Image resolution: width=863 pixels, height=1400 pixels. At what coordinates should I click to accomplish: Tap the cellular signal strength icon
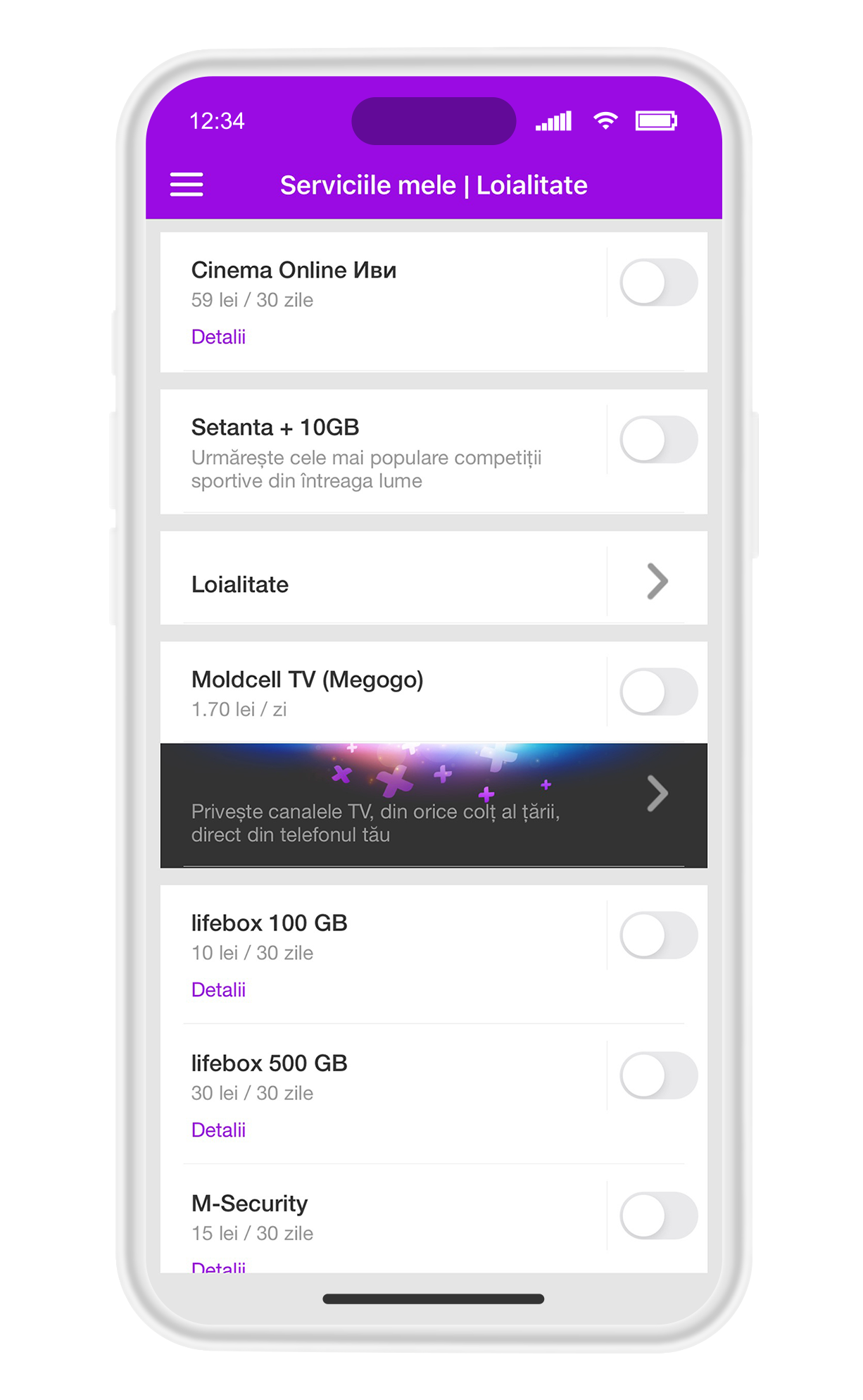point(553,120)
